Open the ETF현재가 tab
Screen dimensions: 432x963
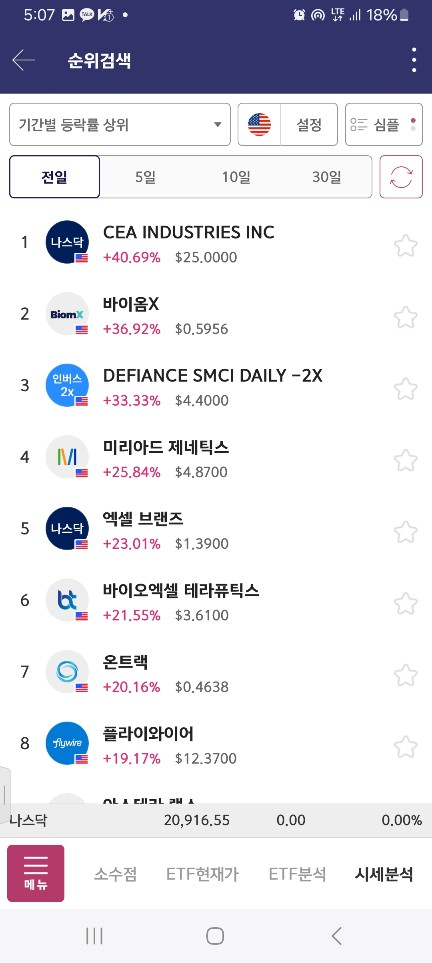point(202,874)
